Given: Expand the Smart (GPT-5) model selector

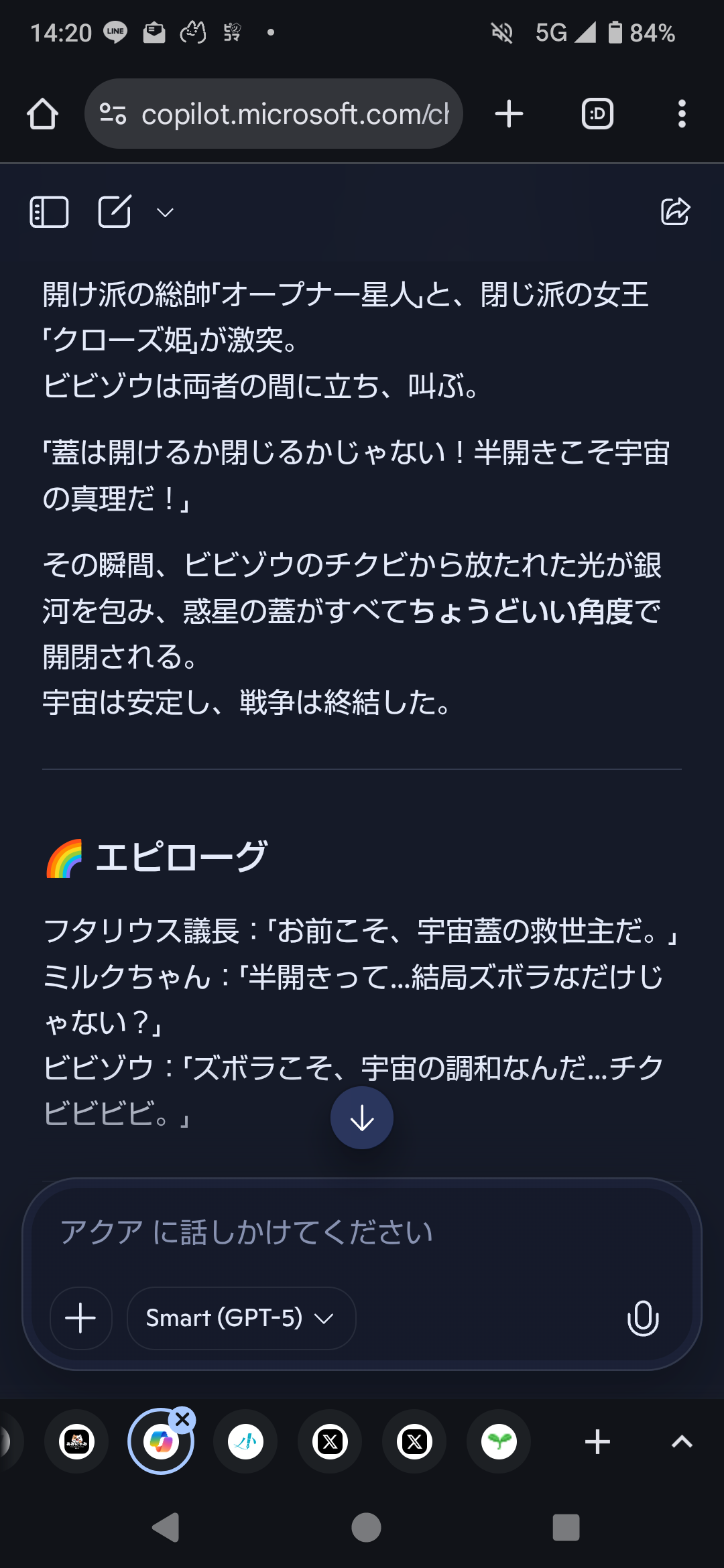Looking at the screenshot, I should [241, 1318].
